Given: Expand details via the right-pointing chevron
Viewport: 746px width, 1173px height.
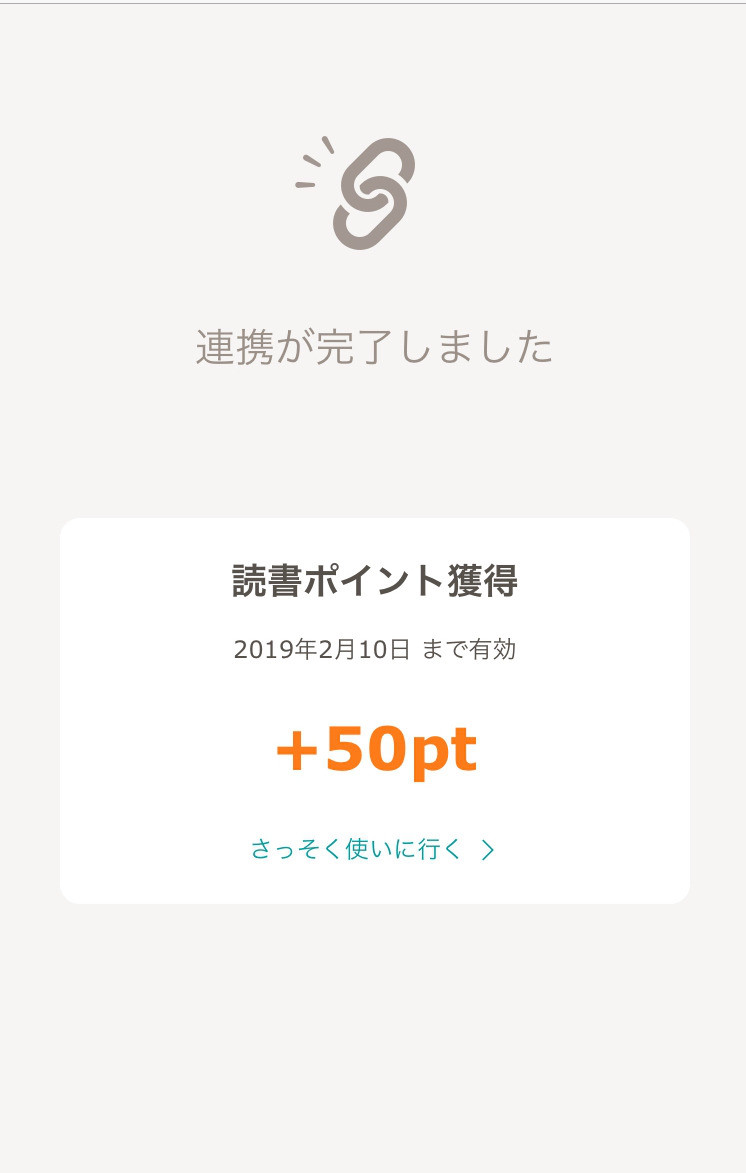Looking at the screenshot, I should (489, 849).
